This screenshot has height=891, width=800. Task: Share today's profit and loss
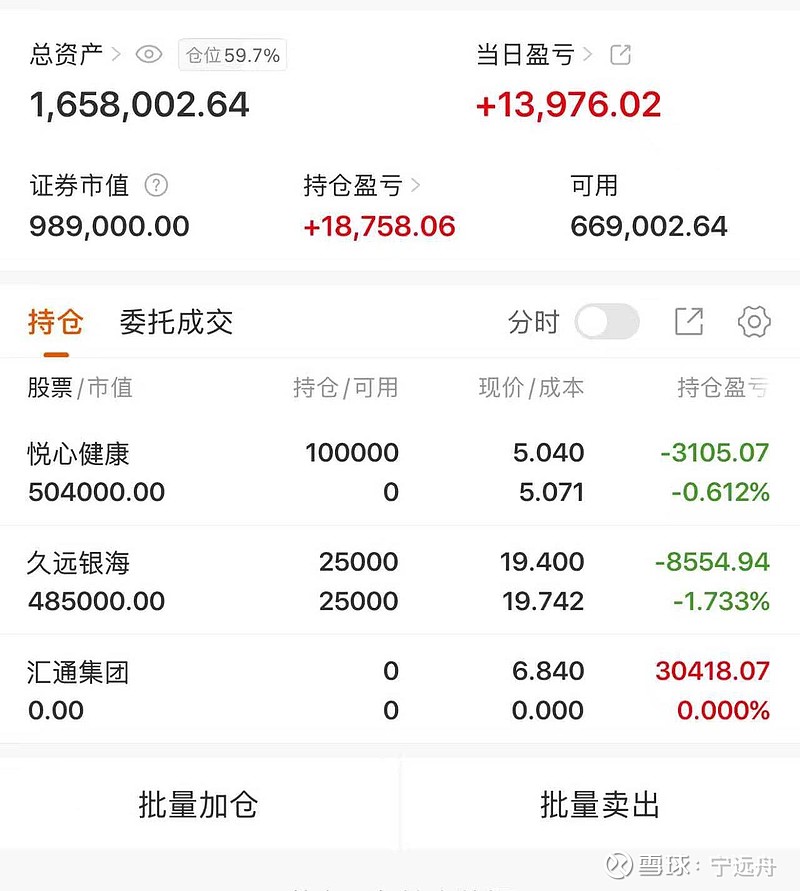click(621, 55)
